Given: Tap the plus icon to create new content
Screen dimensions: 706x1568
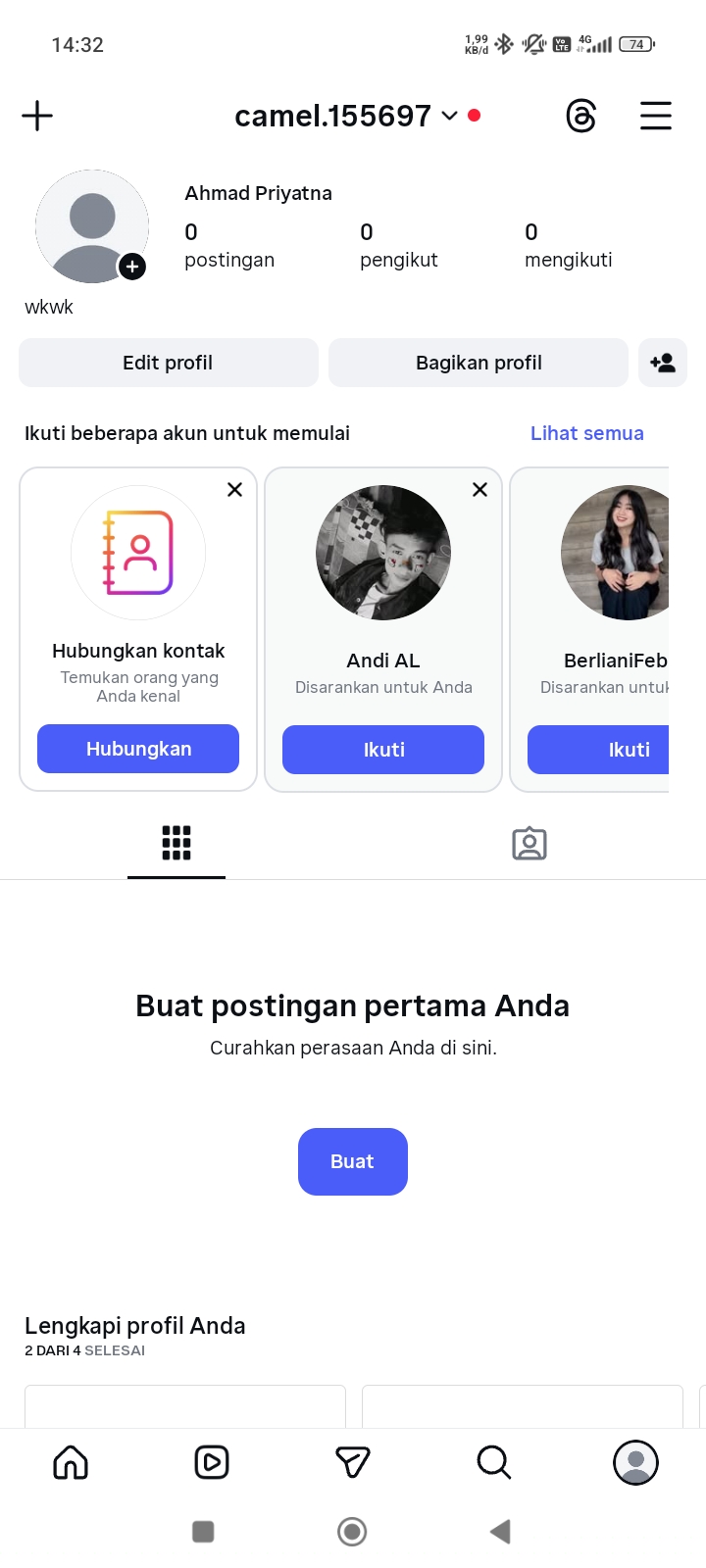Looking at the screenshot, I should 37,116.
